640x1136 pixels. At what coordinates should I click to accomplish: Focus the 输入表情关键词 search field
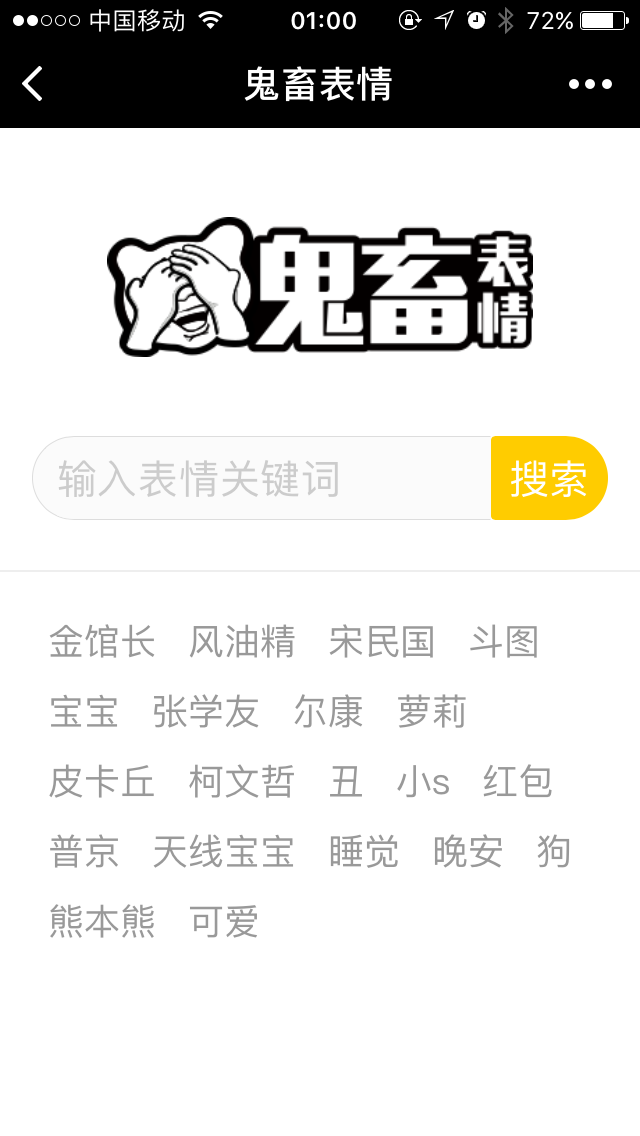coord(262,478)
